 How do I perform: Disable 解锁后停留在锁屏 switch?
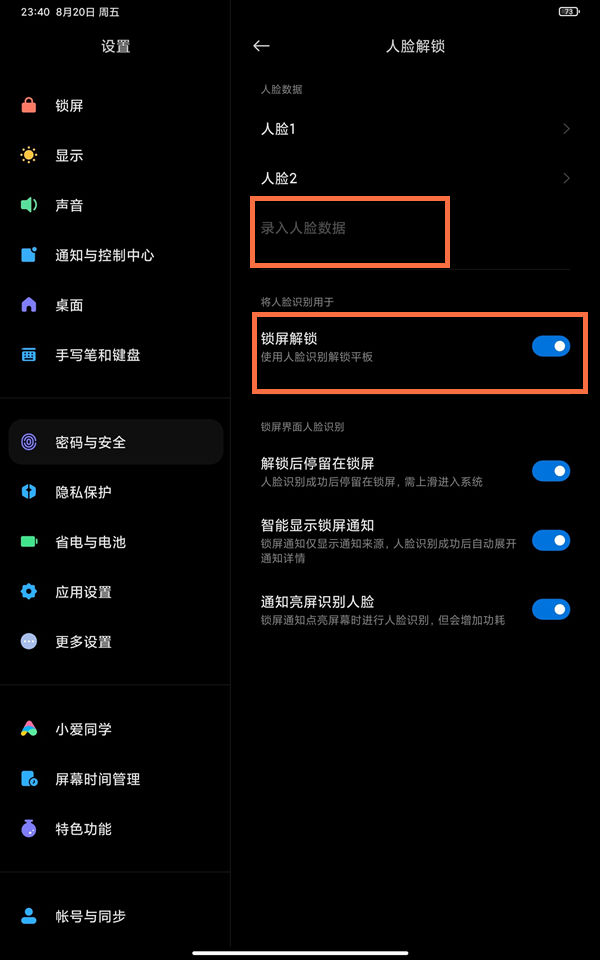550,471
